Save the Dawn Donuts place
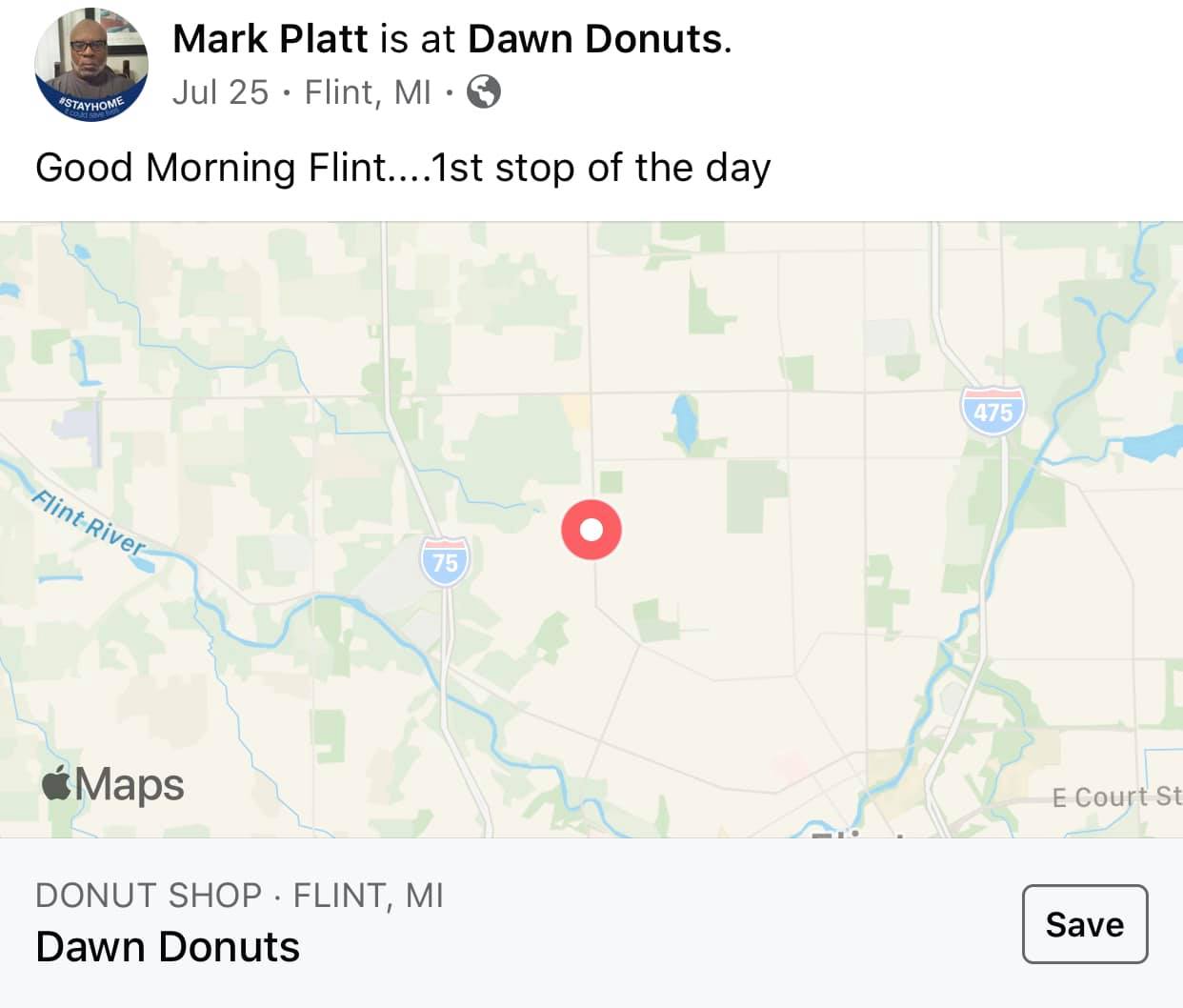1183x1008 pixels. click(1084, 924)
